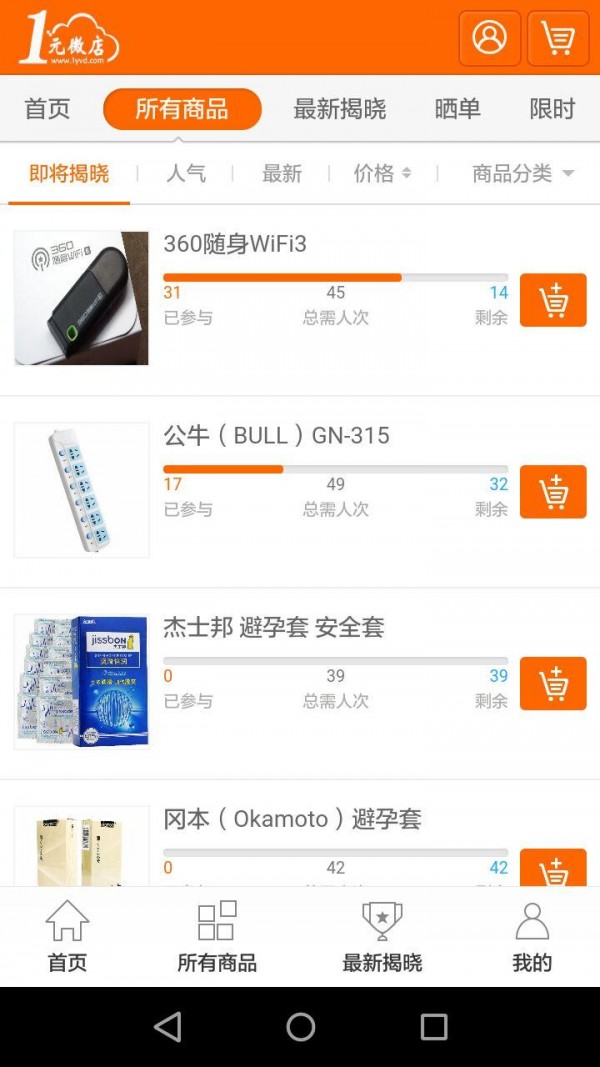The width and height of the screenshot is (600, 1067).
Task: Add 杰士邦 避孕套 to cart
Action: [553, 684]
